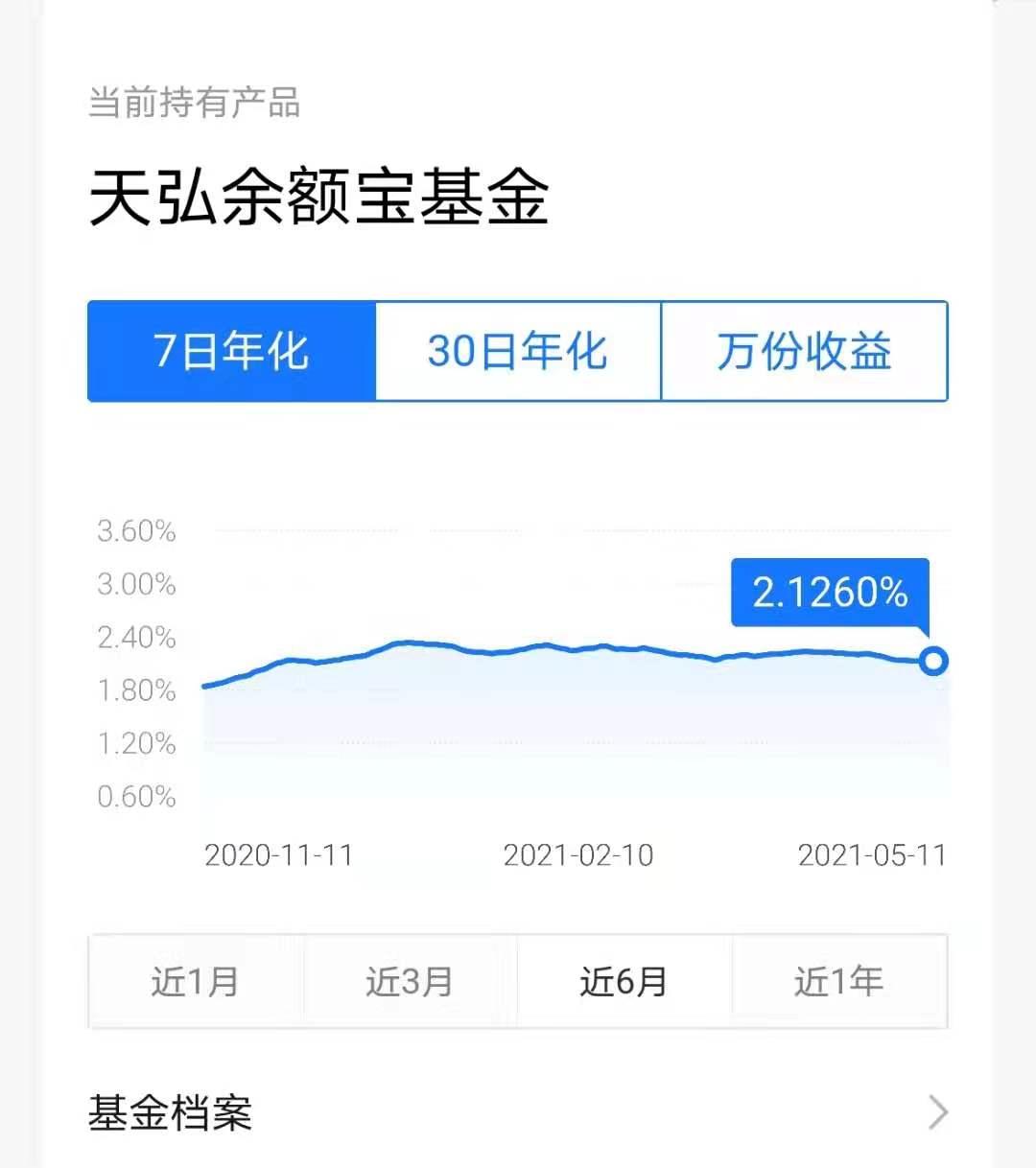Click the 2021-05-11 date label
Screen dimensions: 1036x1168
pyautogui.click(x=873, y=854)
